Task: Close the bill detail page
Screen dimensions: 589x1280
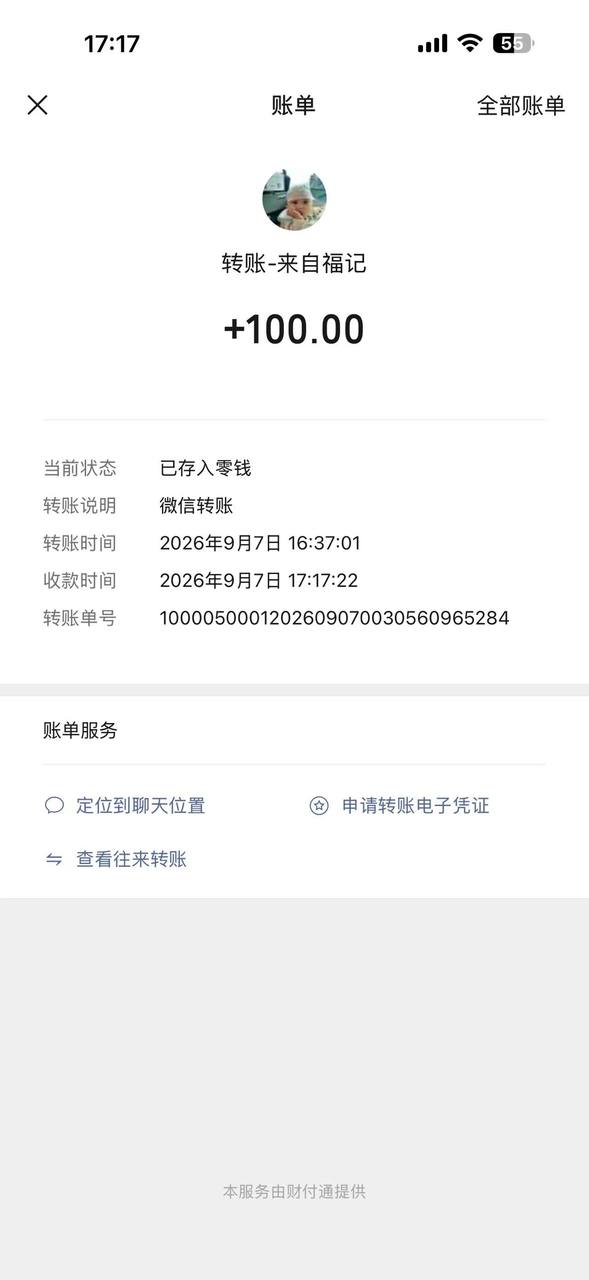Action: (x=37, y=105)
